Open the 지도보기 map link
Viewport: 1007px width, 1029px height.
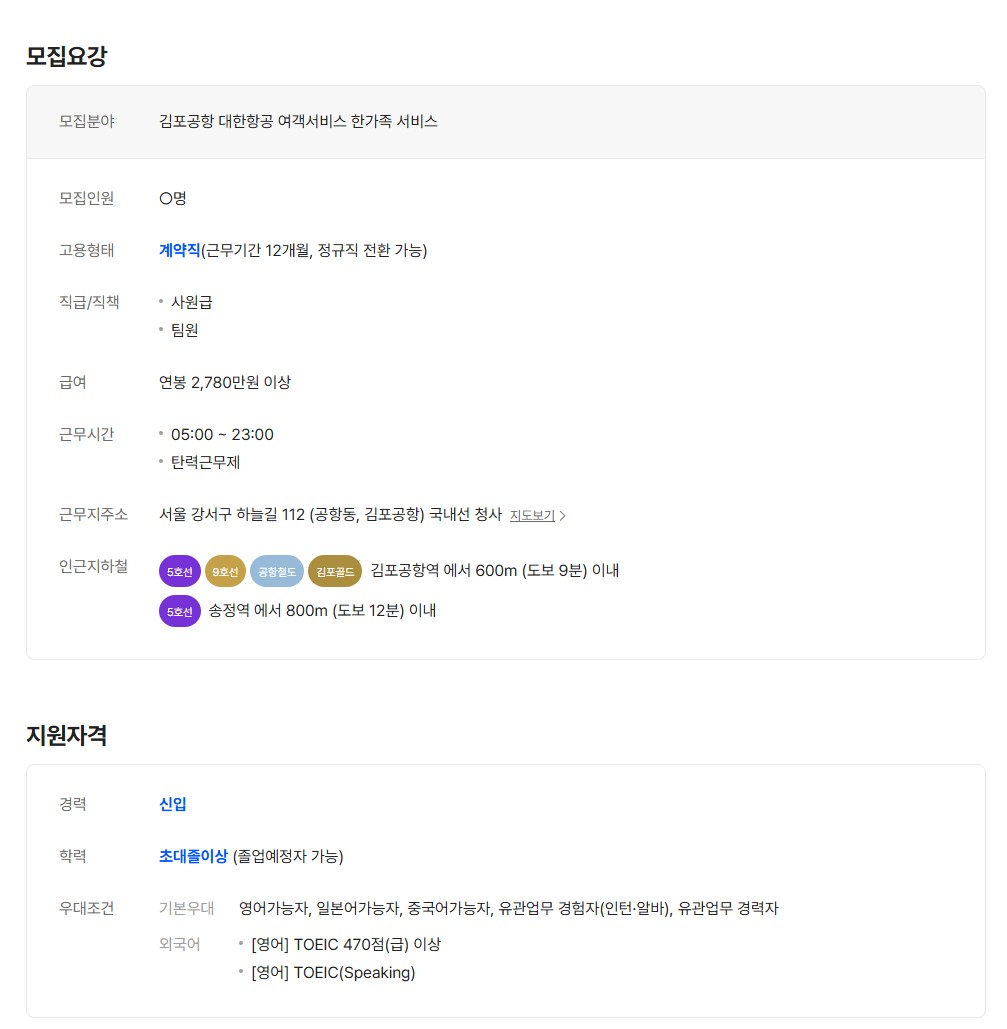[x=535, y=516]
